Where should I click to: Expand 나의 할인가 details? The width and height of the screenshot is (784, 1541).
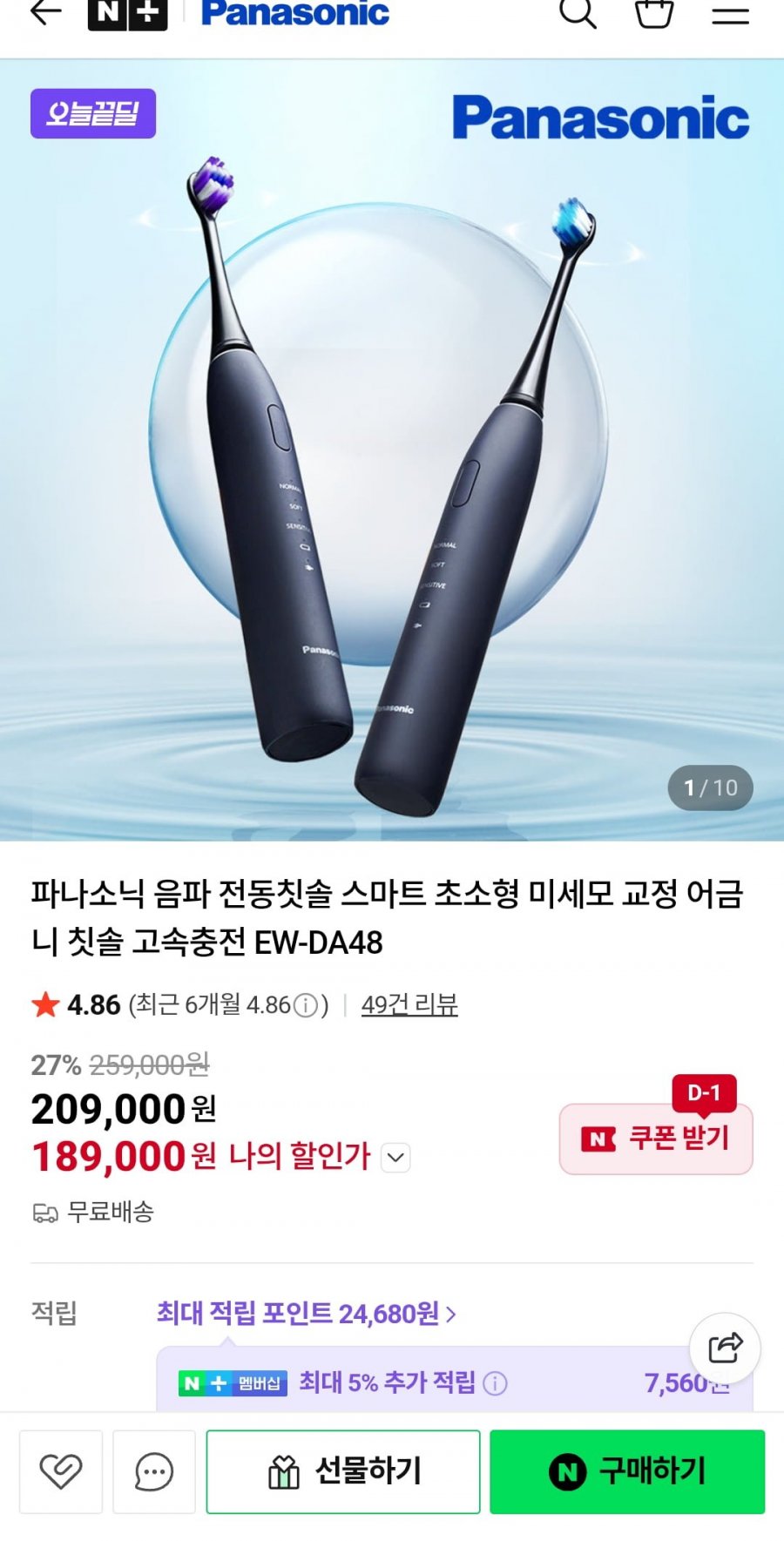[x=395, y=1158]
